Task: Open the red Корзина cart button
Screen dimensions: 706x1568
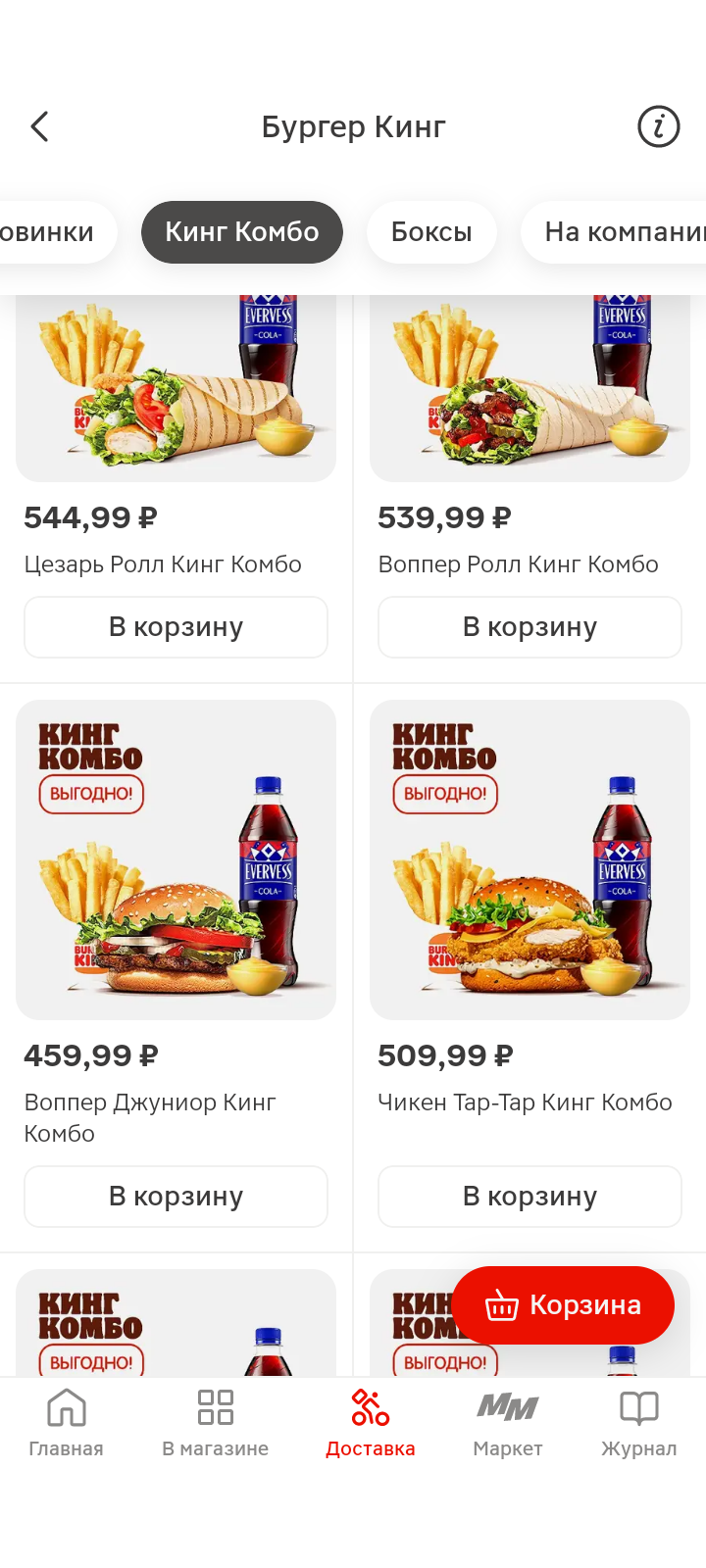Action: click(563, 1305)
